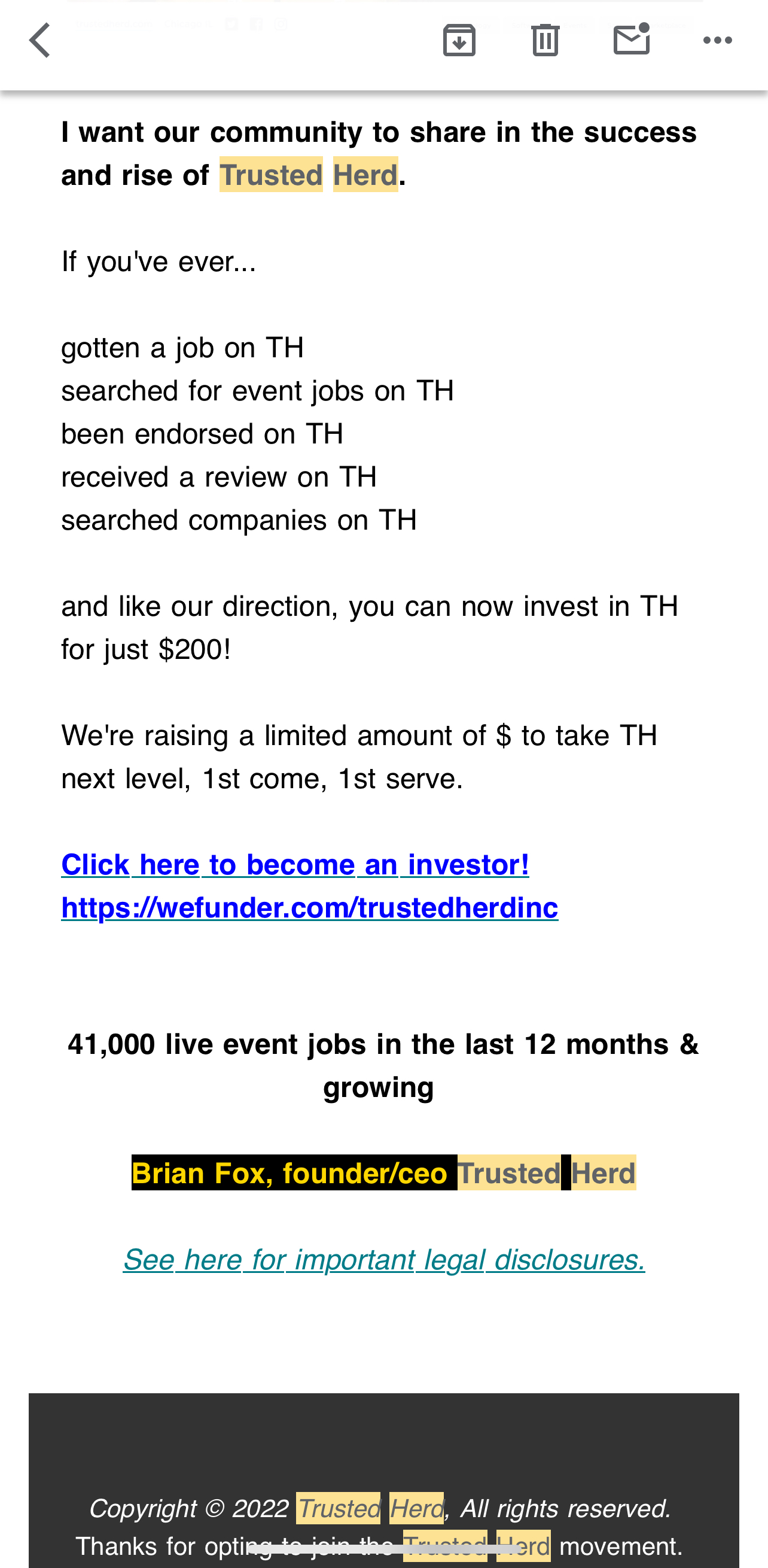Go back to the inbox
The height and width of the screenshot is (1568, 768).
coord(40,41)
